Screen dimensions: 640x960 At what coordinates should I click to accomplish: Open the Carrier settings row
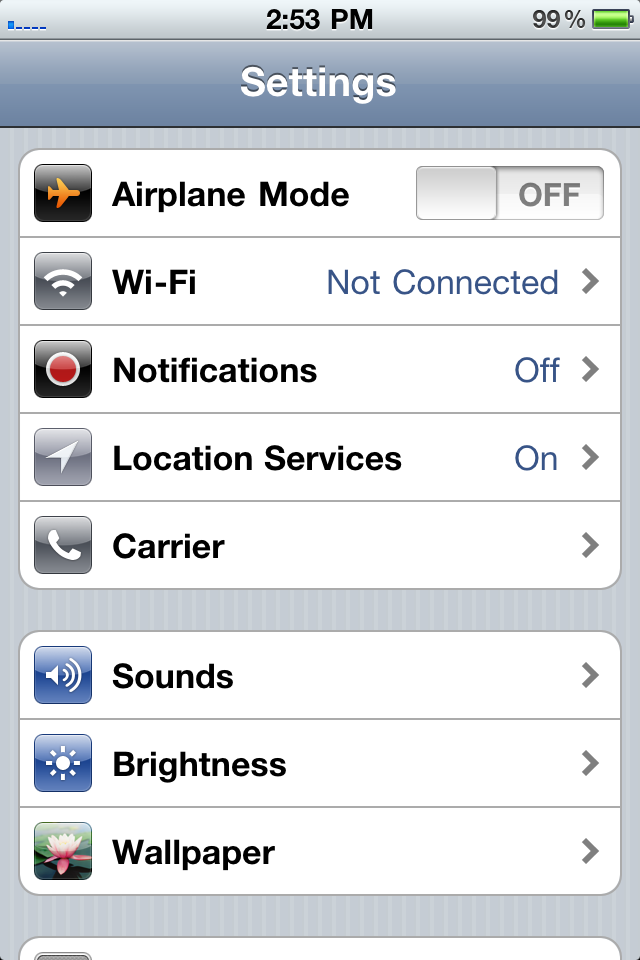click(320, 546)
